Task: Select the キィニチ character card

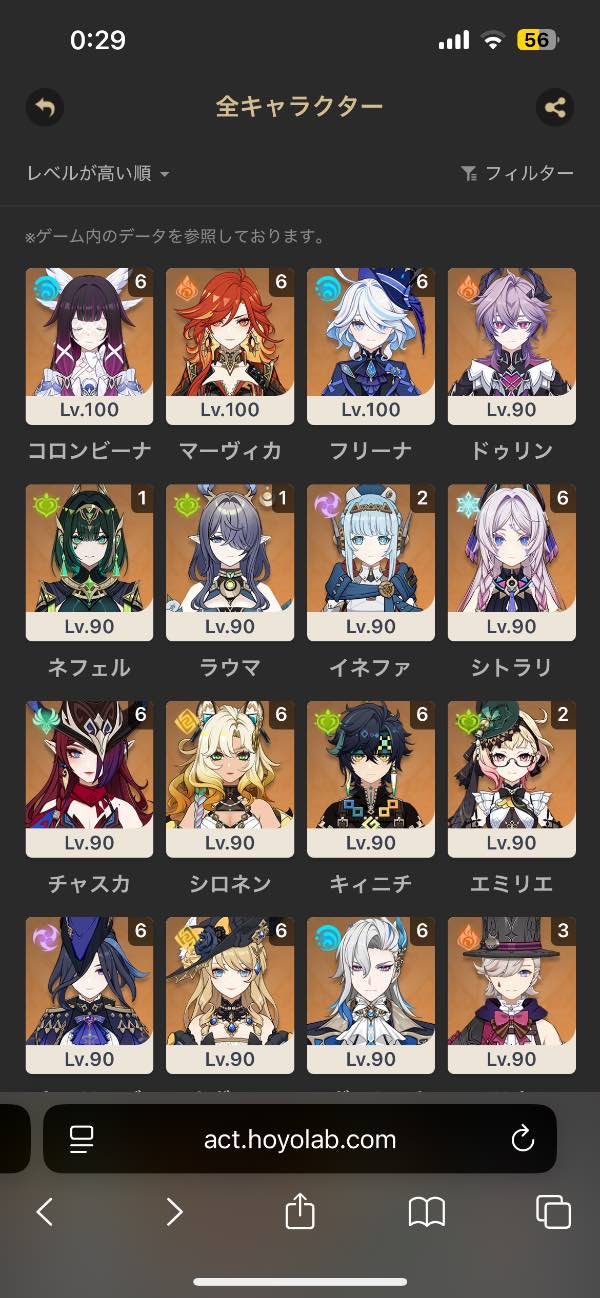Action: tap(371, 779)
